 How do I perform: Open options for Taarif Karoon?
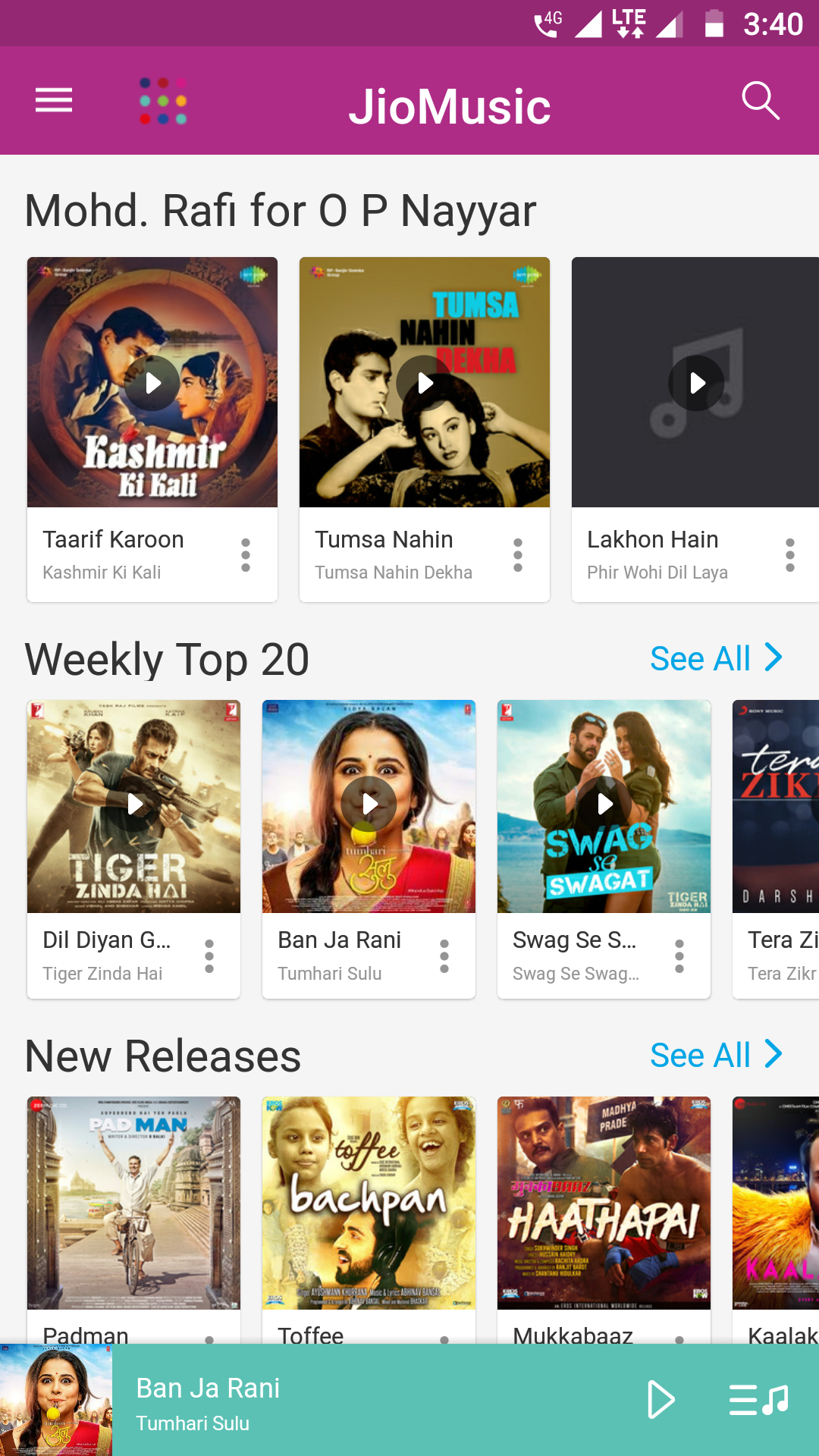(246, 555)
